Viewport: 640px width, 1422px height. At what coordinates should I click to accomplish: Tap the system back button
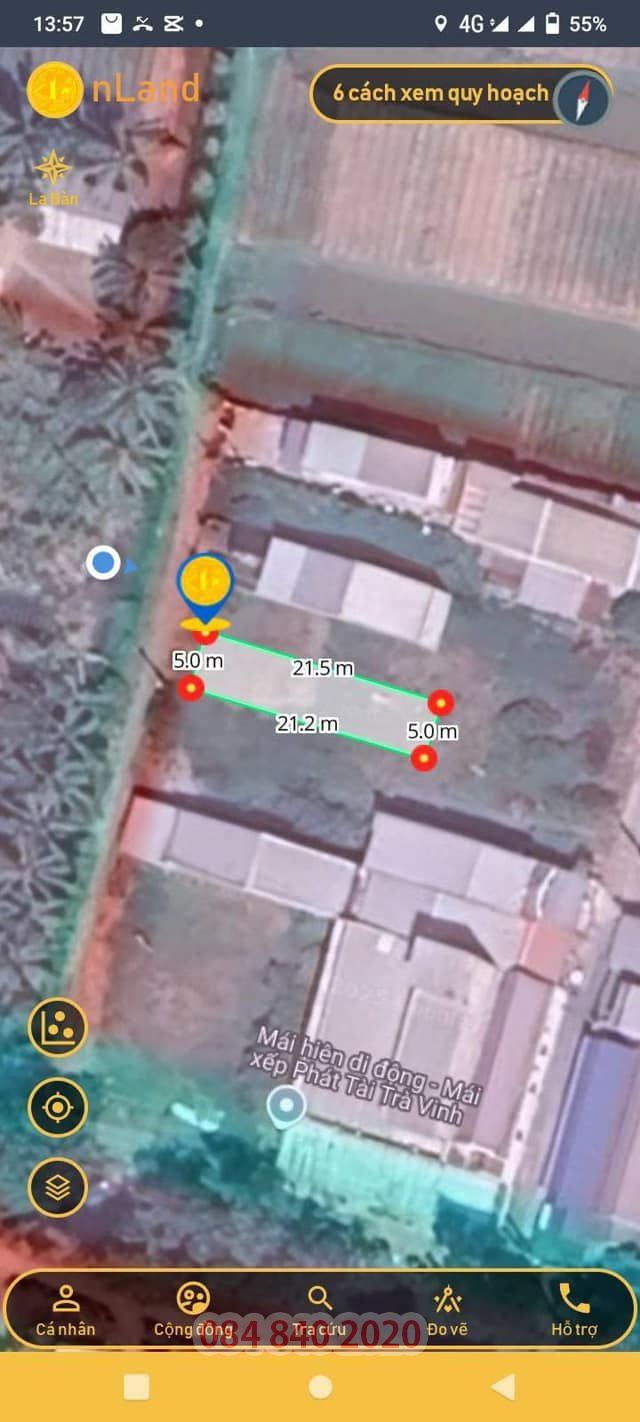[504, 1386]
